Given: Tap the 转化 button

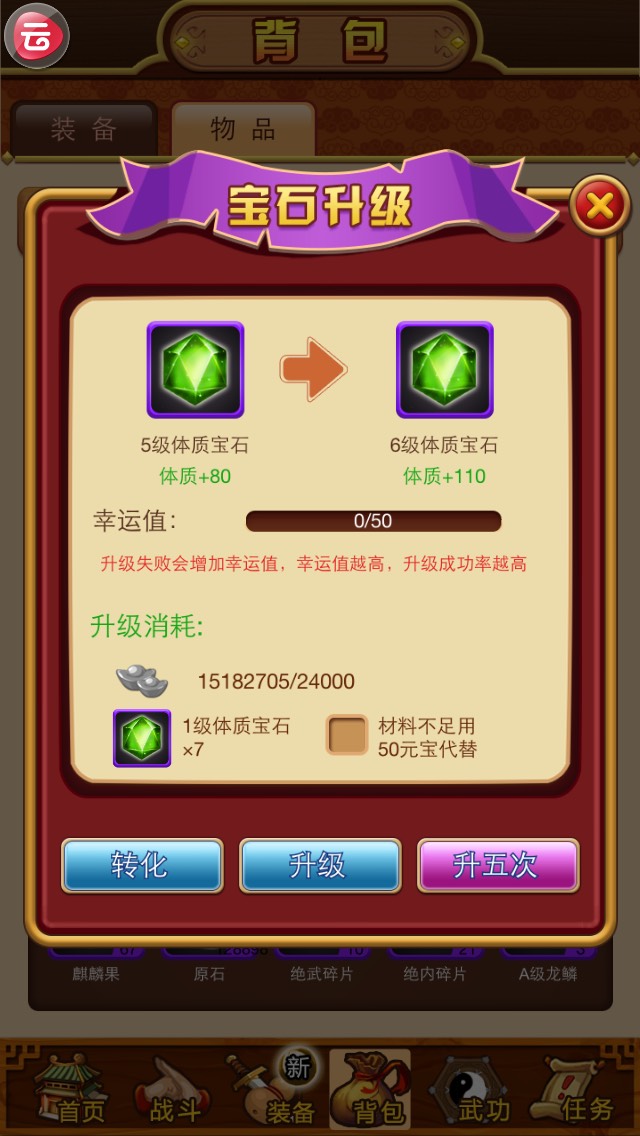Looking at the screenshot, I should pyautogui.click(x=141, y=865).
